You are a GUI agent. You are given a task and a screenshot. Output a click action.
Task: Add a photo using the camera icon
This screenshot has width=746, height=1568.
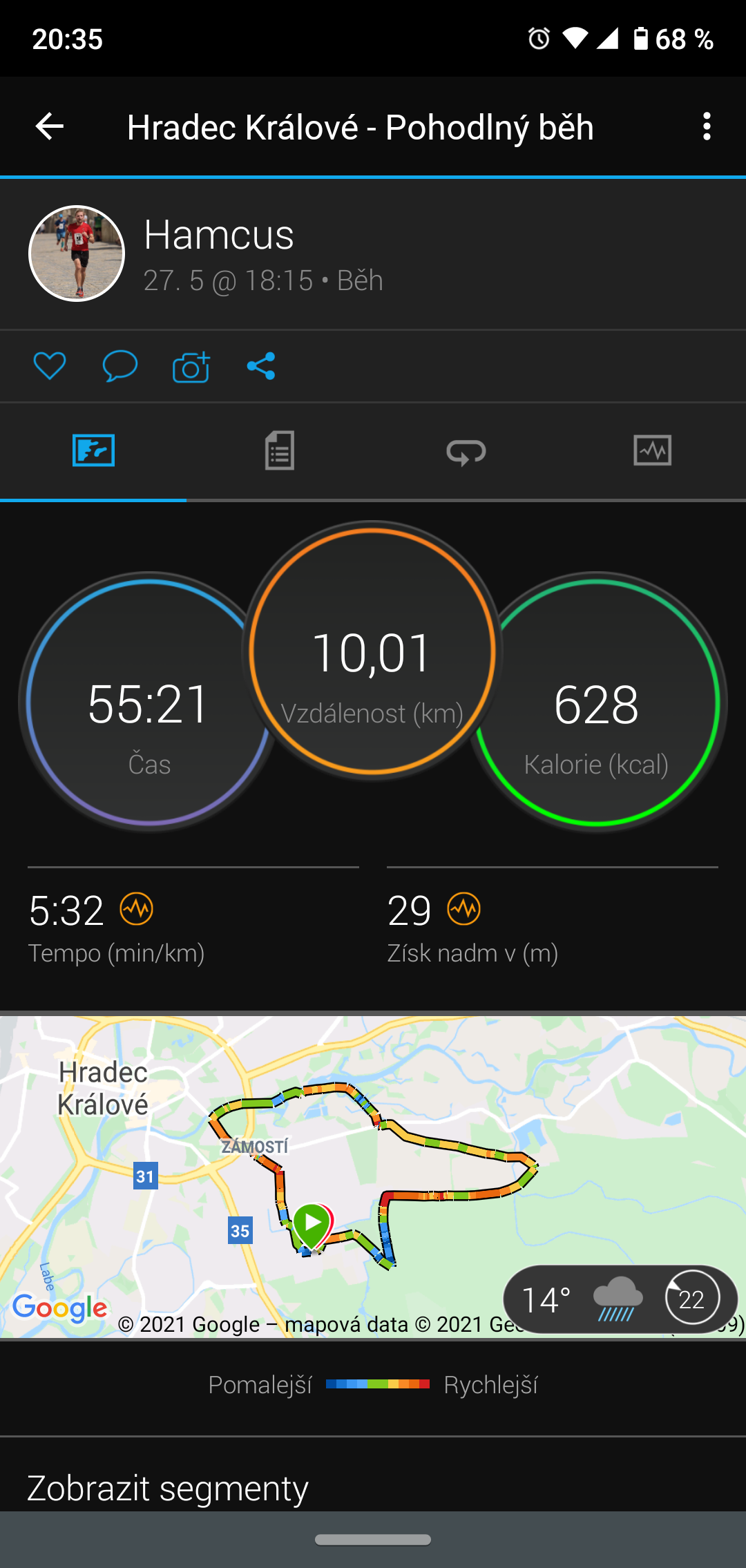point(191,366)
